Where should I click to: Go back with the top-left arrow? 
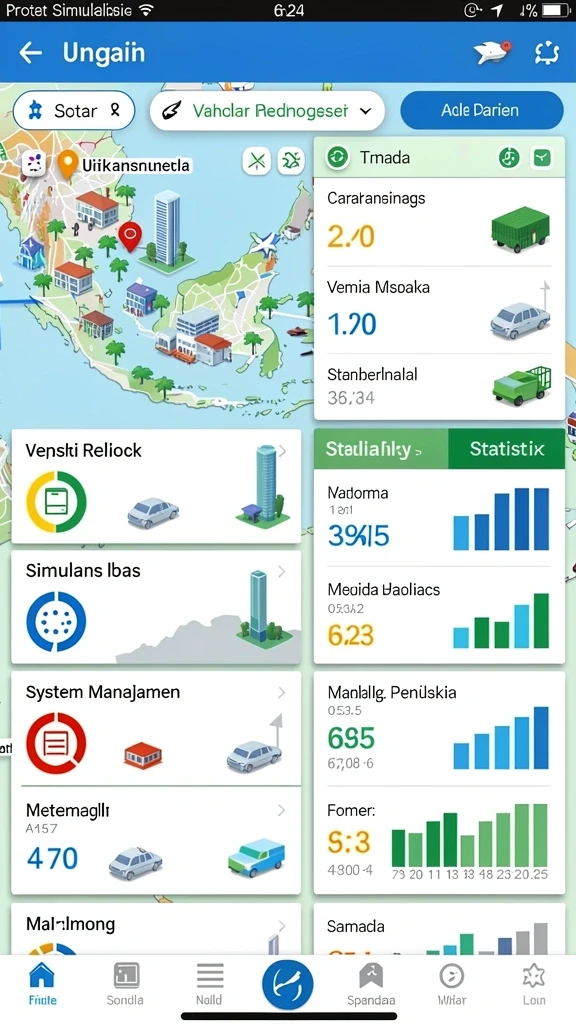[x=31, y=53]
